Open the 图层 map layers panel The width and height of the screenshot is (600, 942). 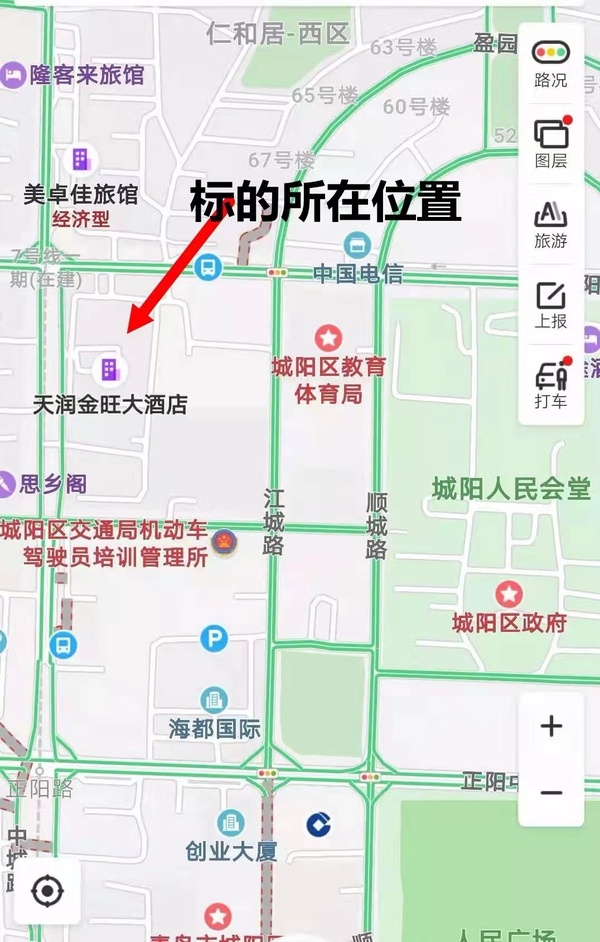click(551, 142)
